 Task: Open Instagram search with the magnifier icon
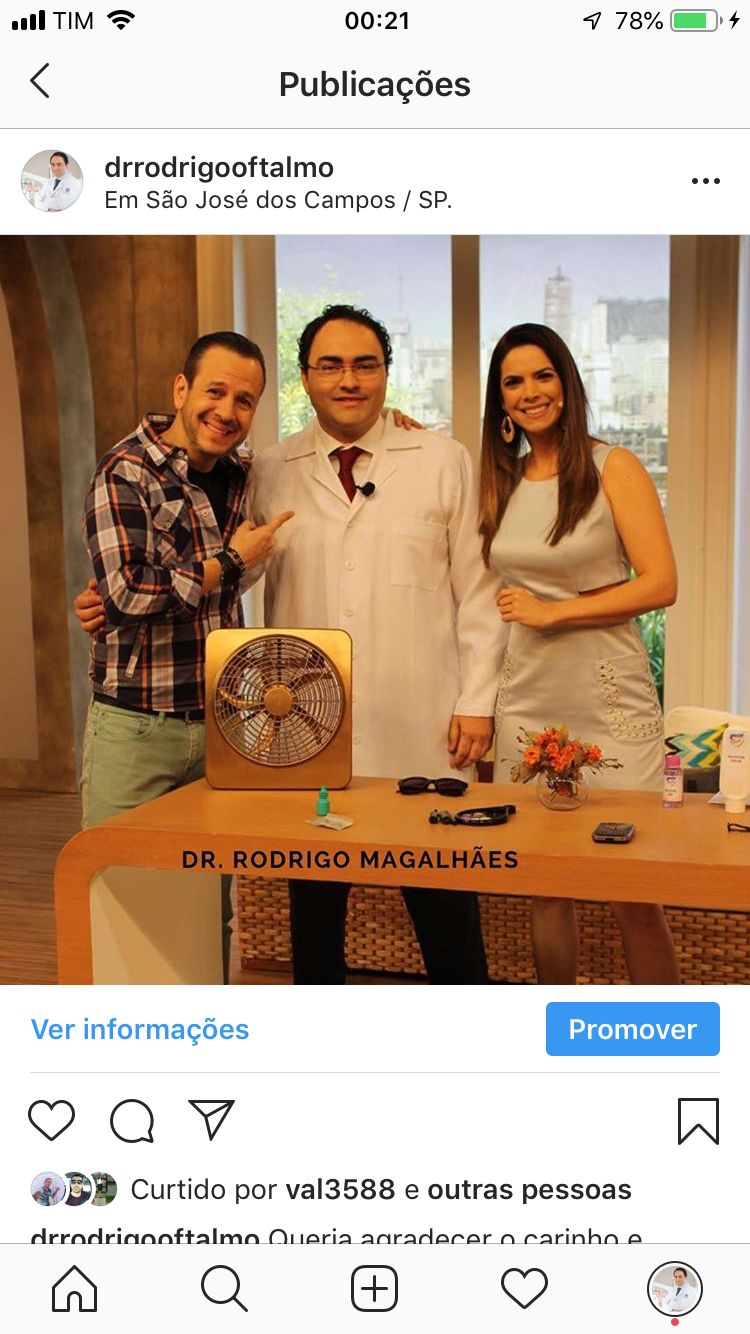click(224, 1289)
